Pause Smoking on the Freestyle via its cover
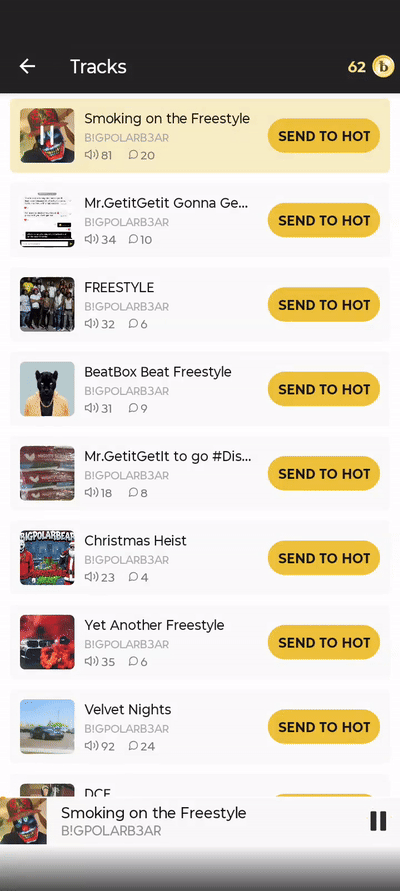The height and width of the screenshot is (891, 400). pos(47,136)
